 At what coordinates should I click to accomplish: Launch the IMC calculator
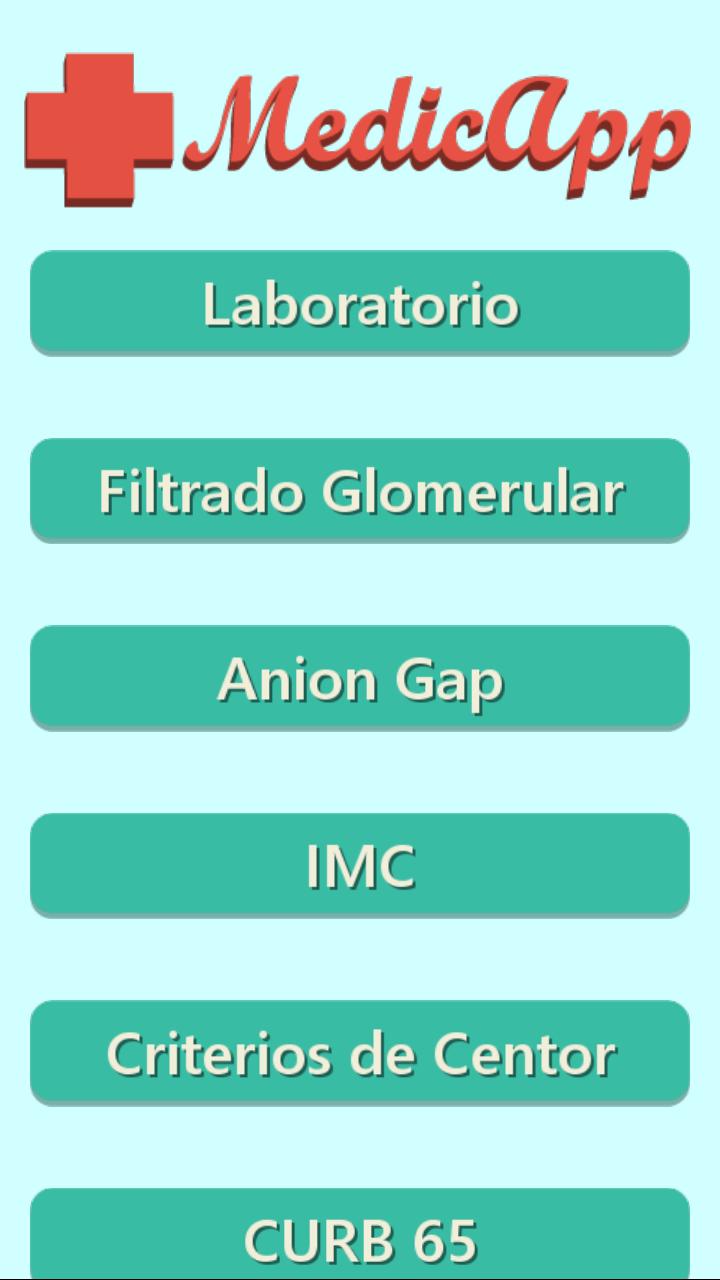(360, 866)
